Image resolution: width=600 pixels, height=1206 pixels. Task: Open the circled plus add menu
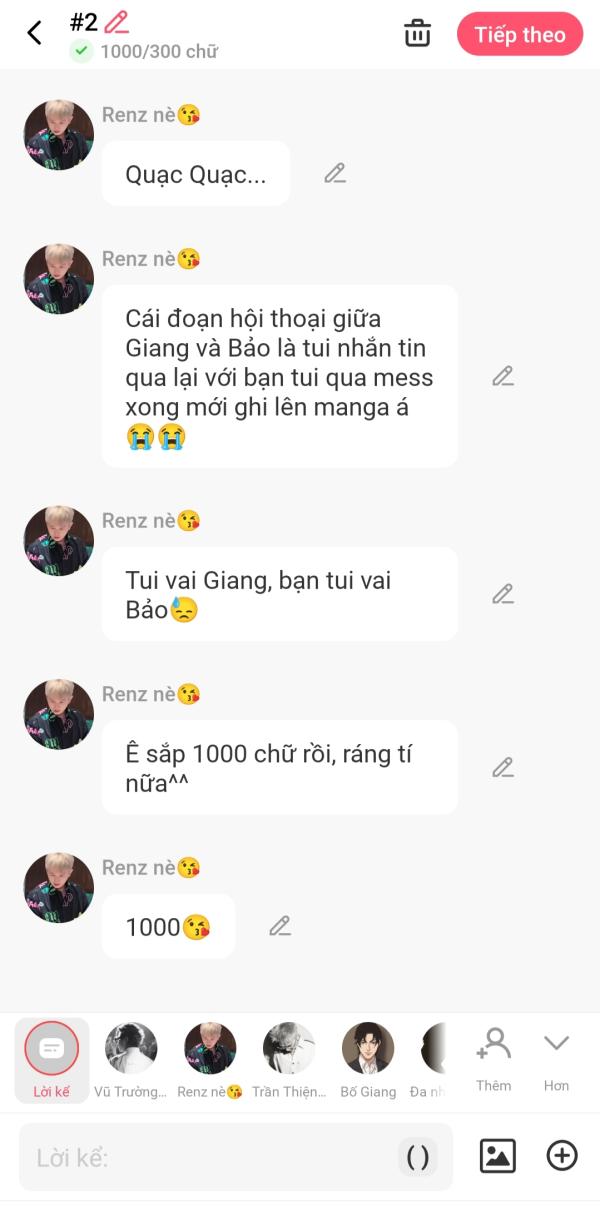[562, 1156]
